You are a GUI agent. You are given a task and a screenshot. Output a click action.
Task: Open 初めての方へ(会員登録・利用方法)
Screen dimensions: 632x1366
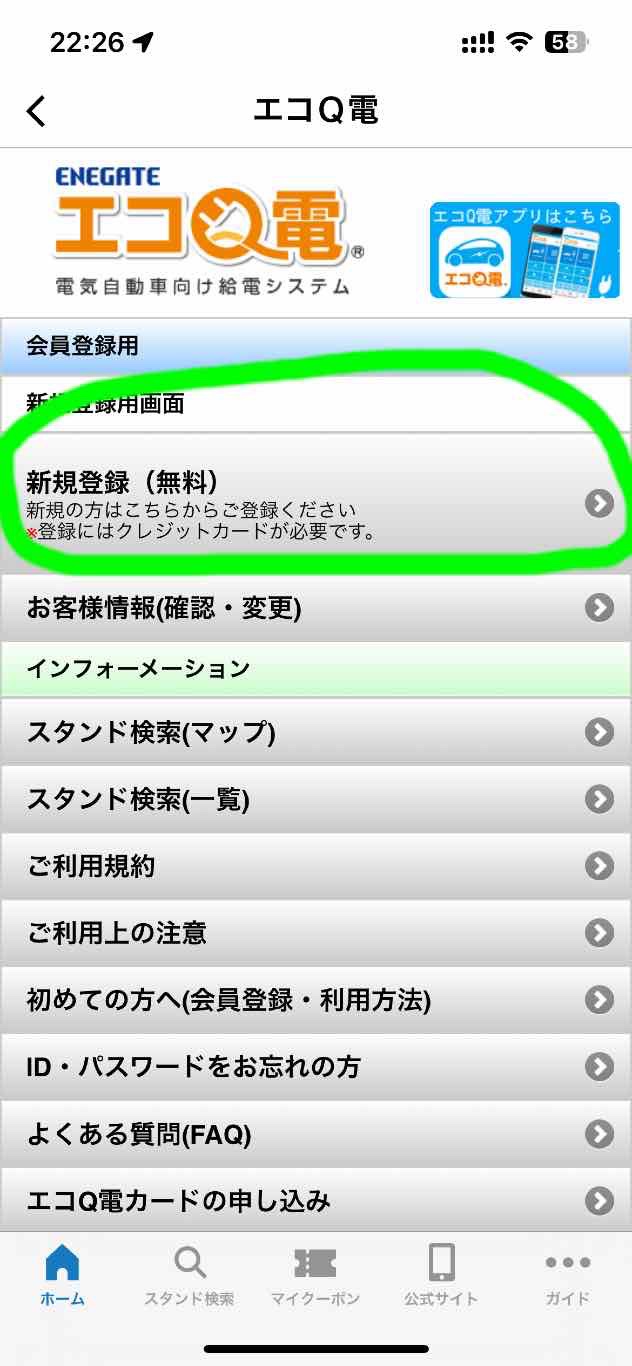point(316,1000)
